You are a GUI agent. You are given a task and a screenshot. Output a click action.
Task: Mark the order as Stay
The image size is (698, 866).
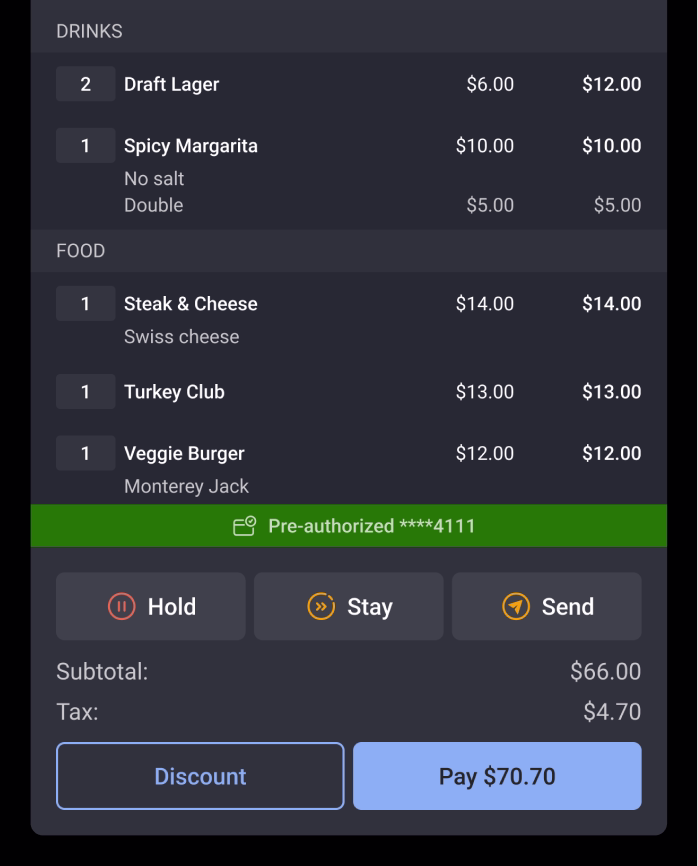point(348,606)
